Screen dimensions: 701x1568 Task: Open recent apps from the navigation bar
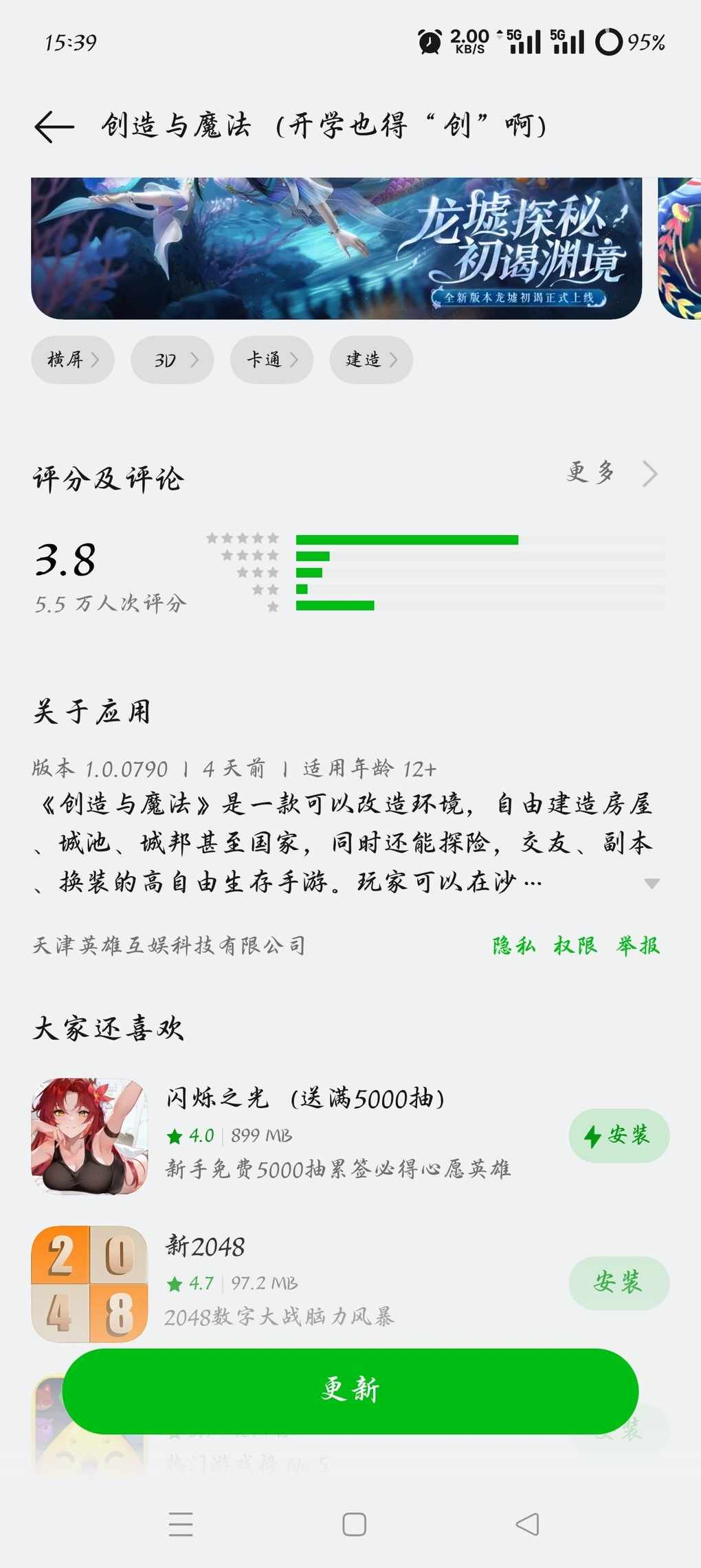coord(181,1524)
